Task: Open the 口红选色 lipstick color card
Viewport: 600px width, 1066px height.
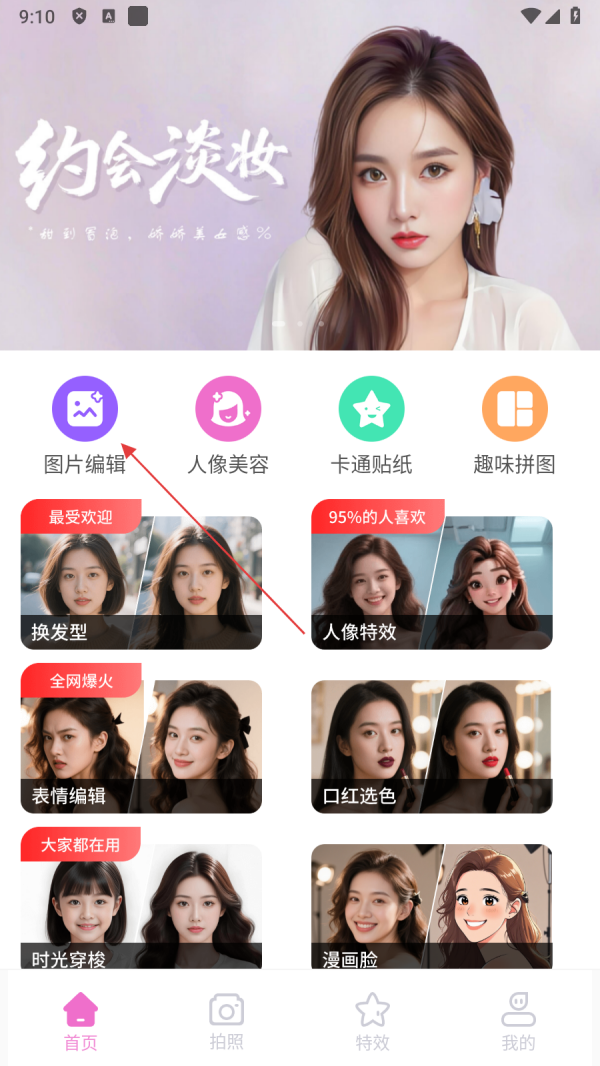Action: pos(431,747)
